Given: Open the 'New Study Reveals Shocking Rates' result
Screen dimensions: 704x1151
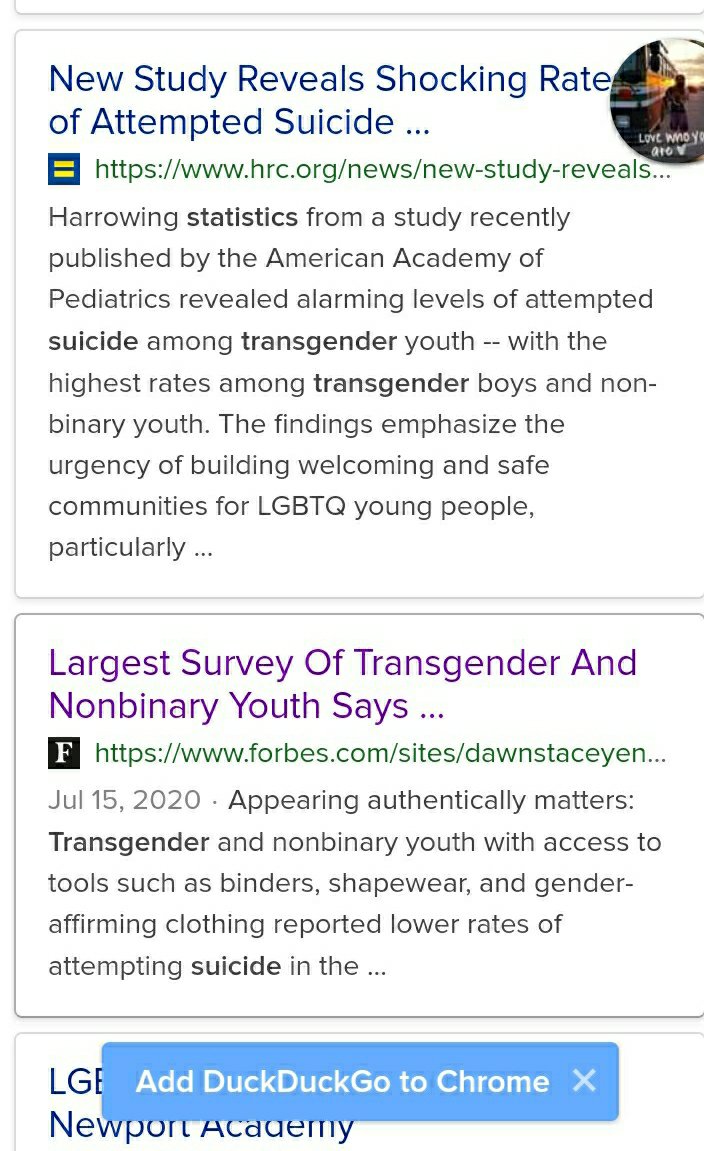Looking at the screenshot, I should 300,100.
